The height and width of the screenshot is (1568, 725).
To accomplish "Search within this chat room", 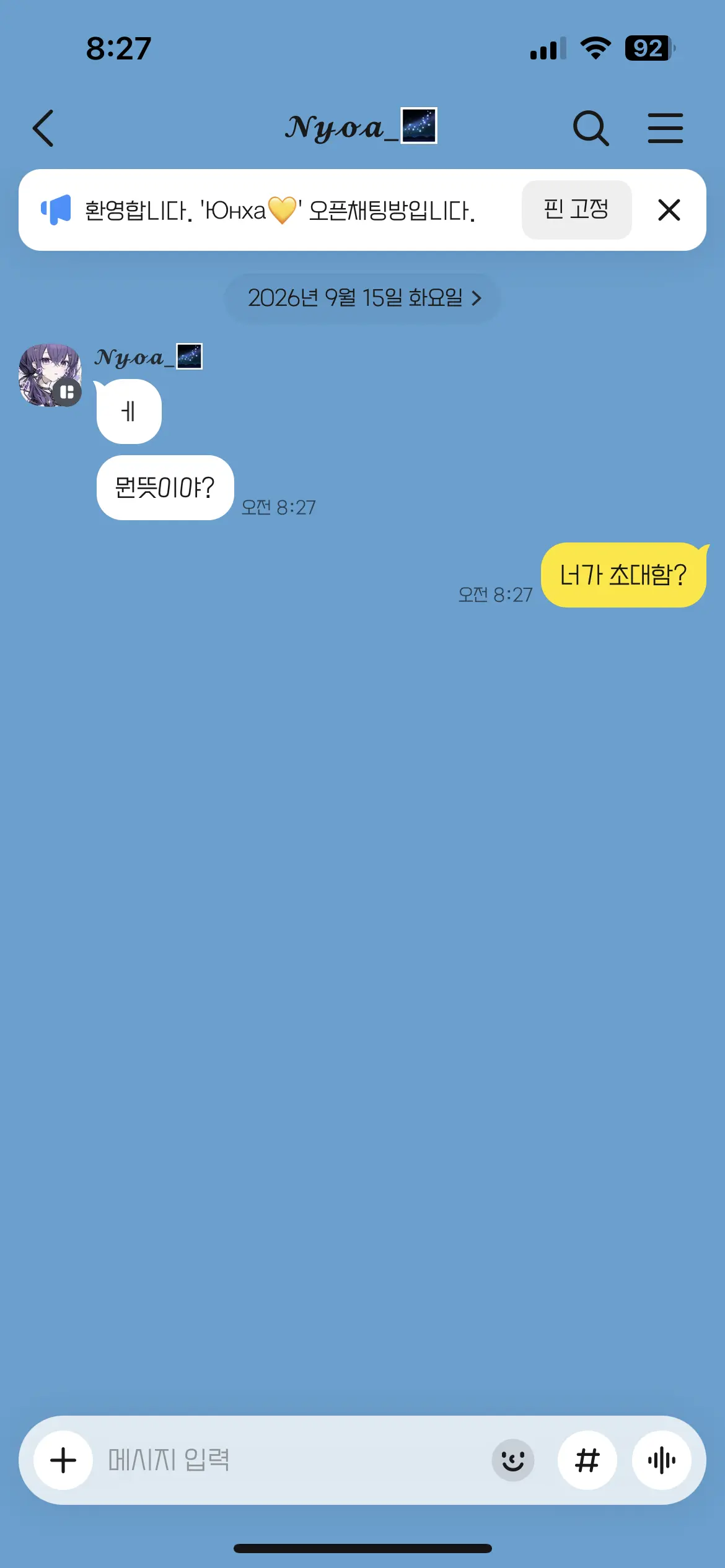I will click(x=591, y=128).
